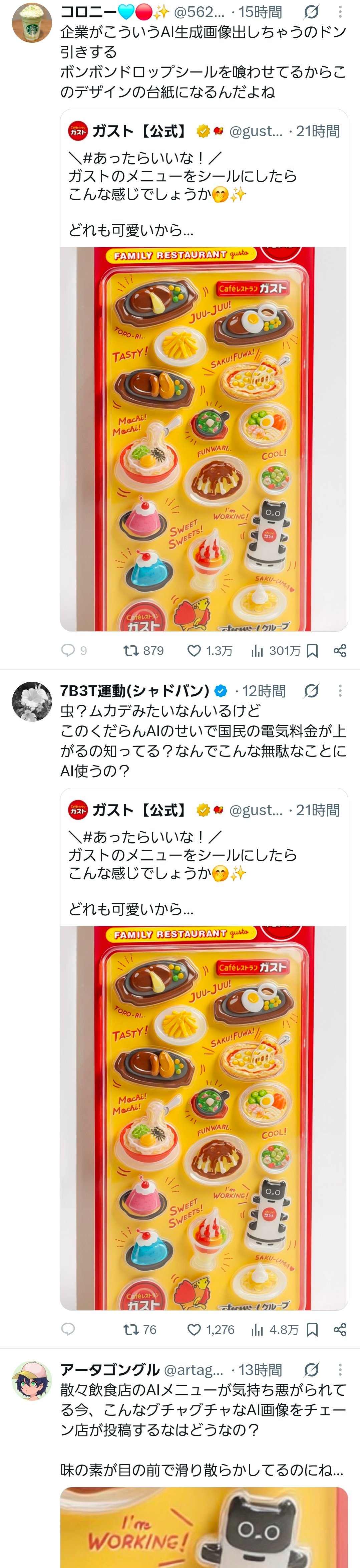Reply to 7B3T運動's post

(68, 1329)
